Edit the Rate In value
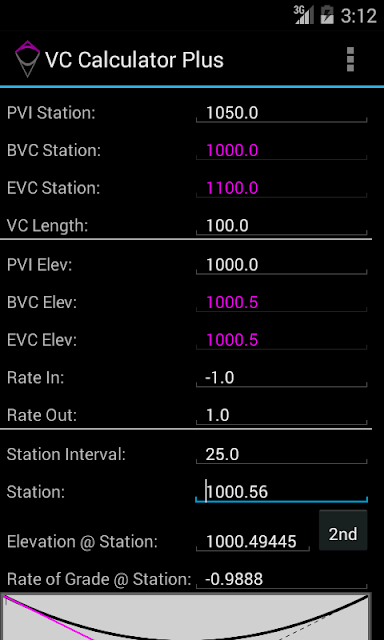Viewport: 384px width, 640px height. tap(281, 377)
